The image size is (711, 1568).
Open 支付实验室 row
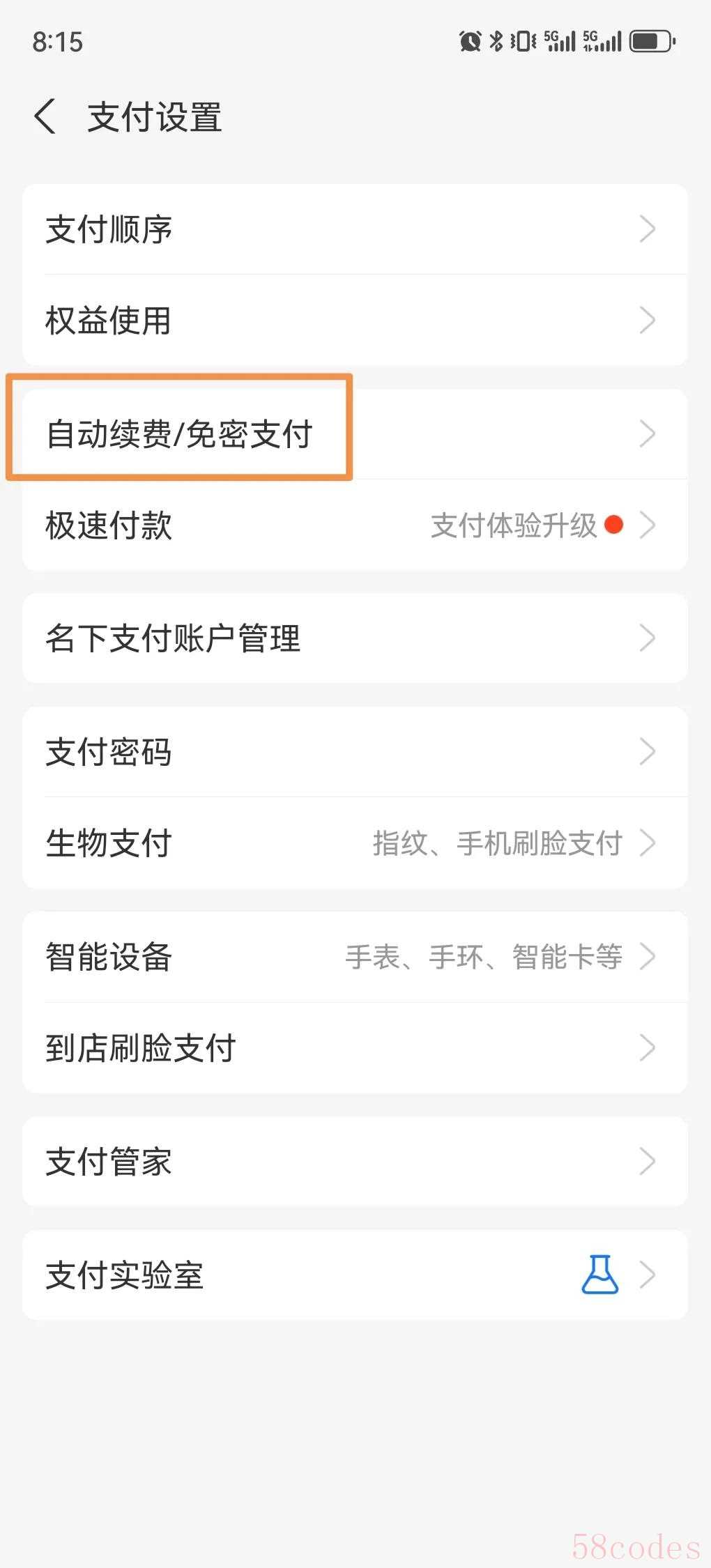(354, 1275)
